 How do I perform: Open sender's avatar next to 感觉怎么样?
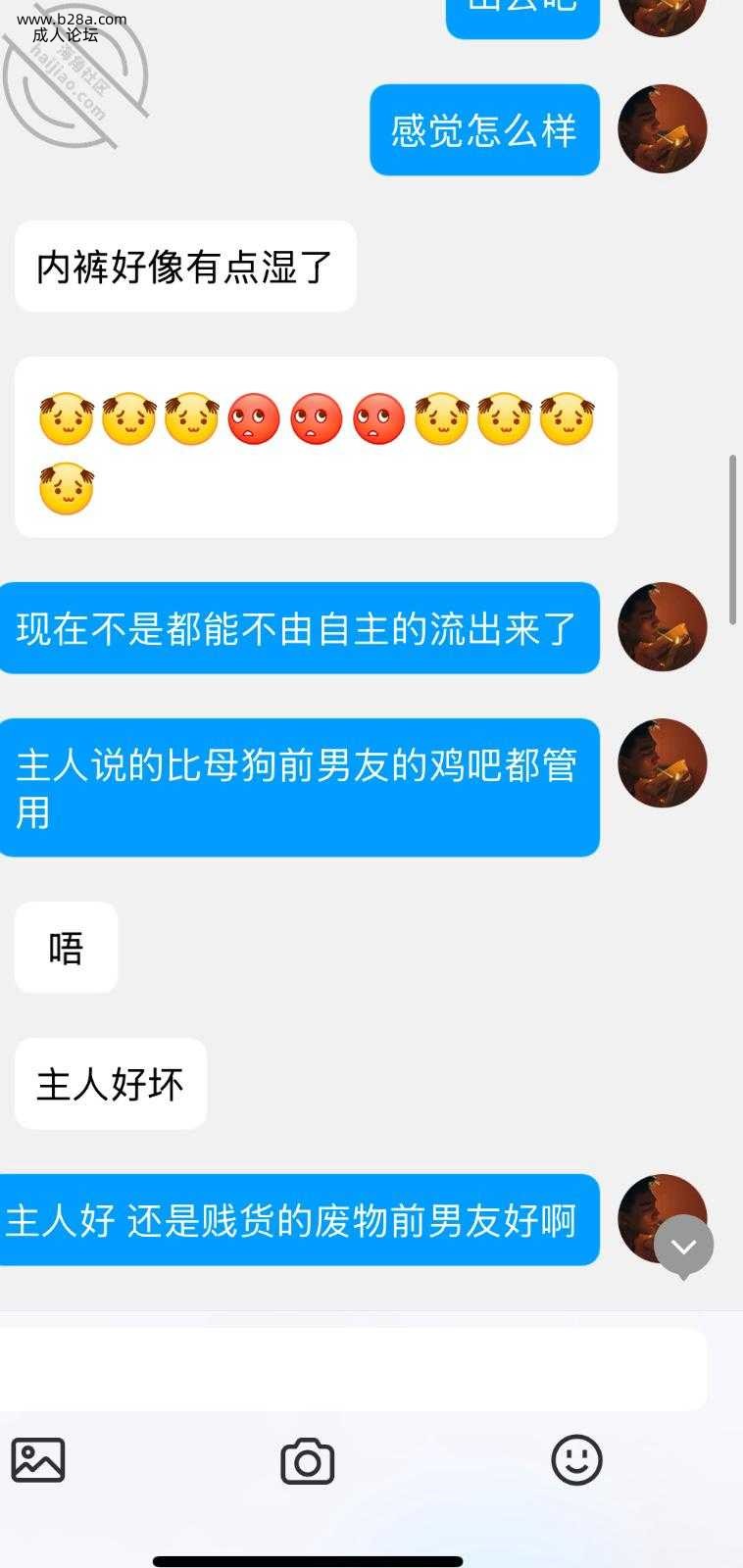(662, 129)
